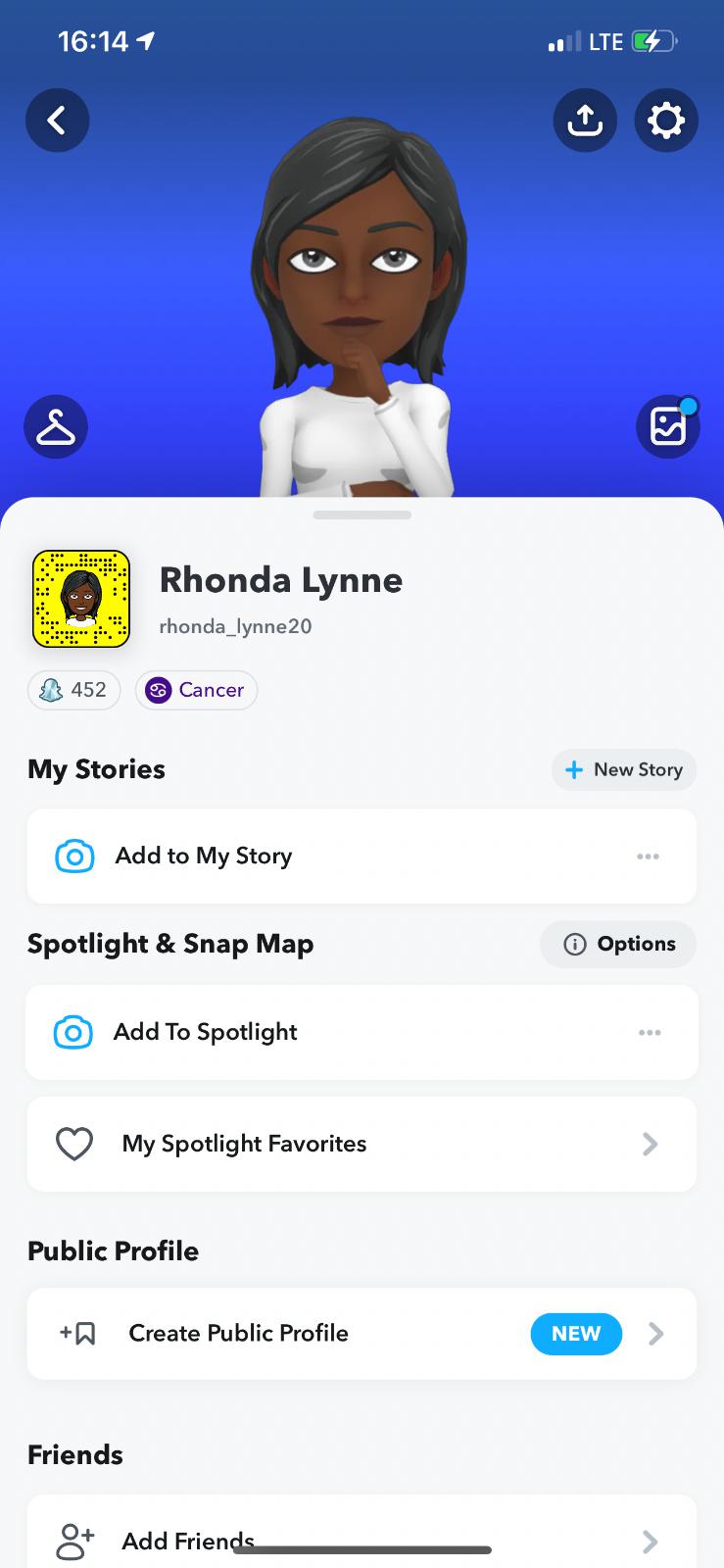Open the Cancer zodiac chip

point(196,690)
